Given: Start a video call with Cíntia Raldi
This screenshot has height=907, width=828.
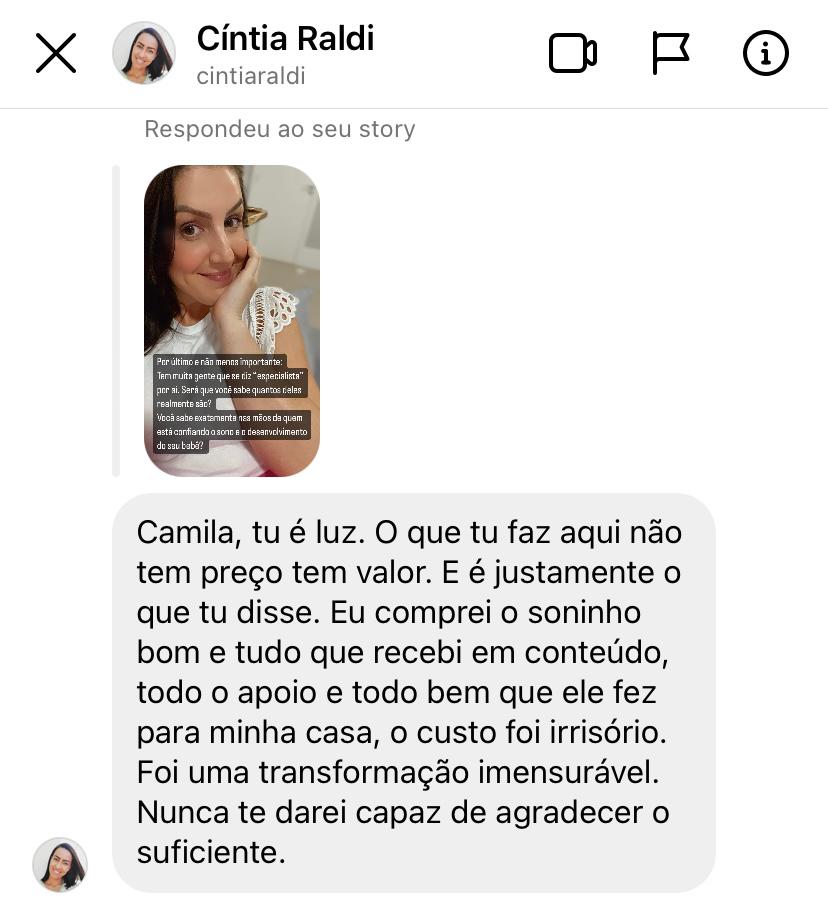Looking at the screenshot, I should pyautogui.click(x=572, y=53).
